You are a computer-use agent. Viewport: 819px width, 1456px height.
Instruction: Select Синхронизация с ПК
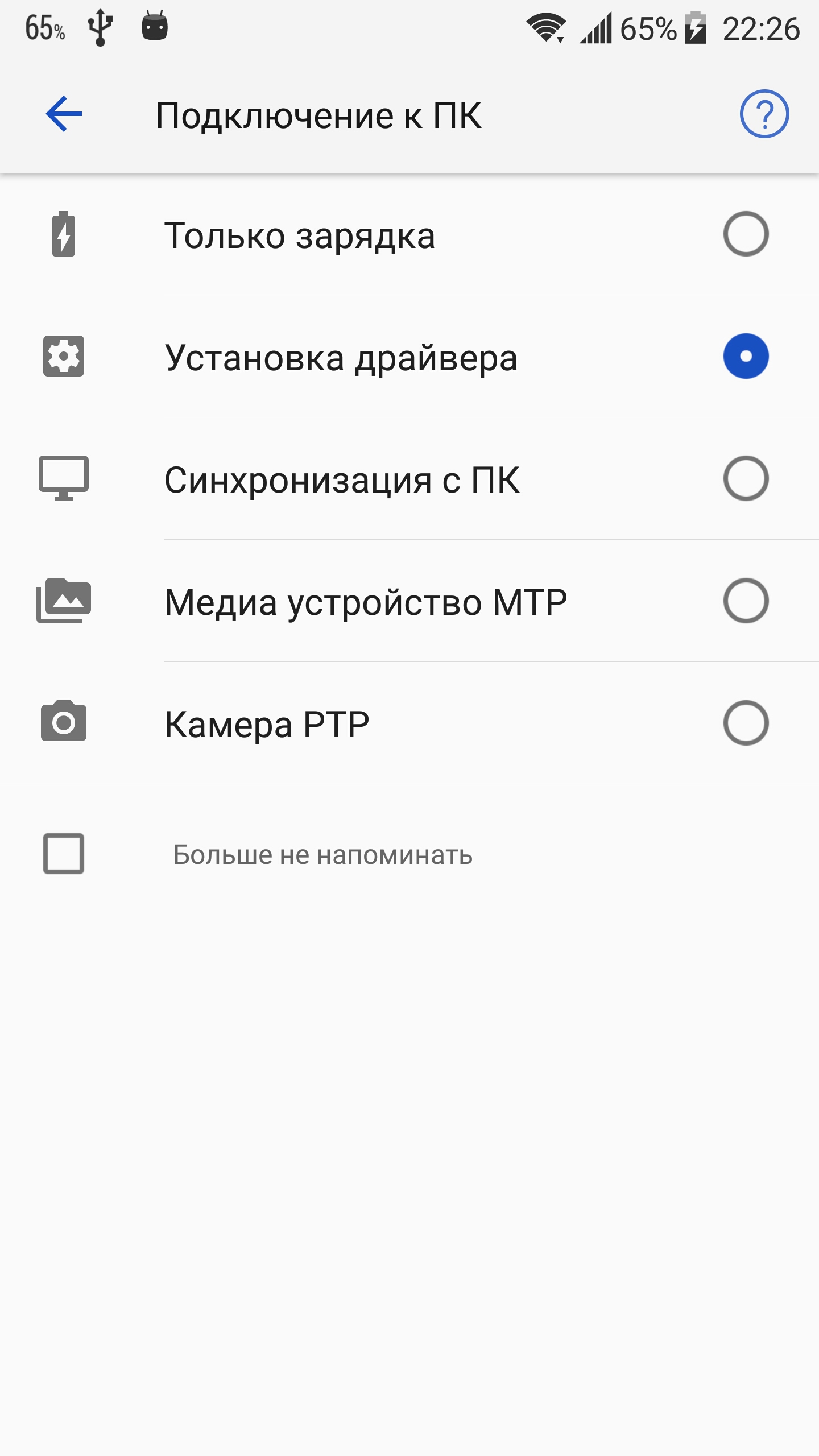coord(409,479)
